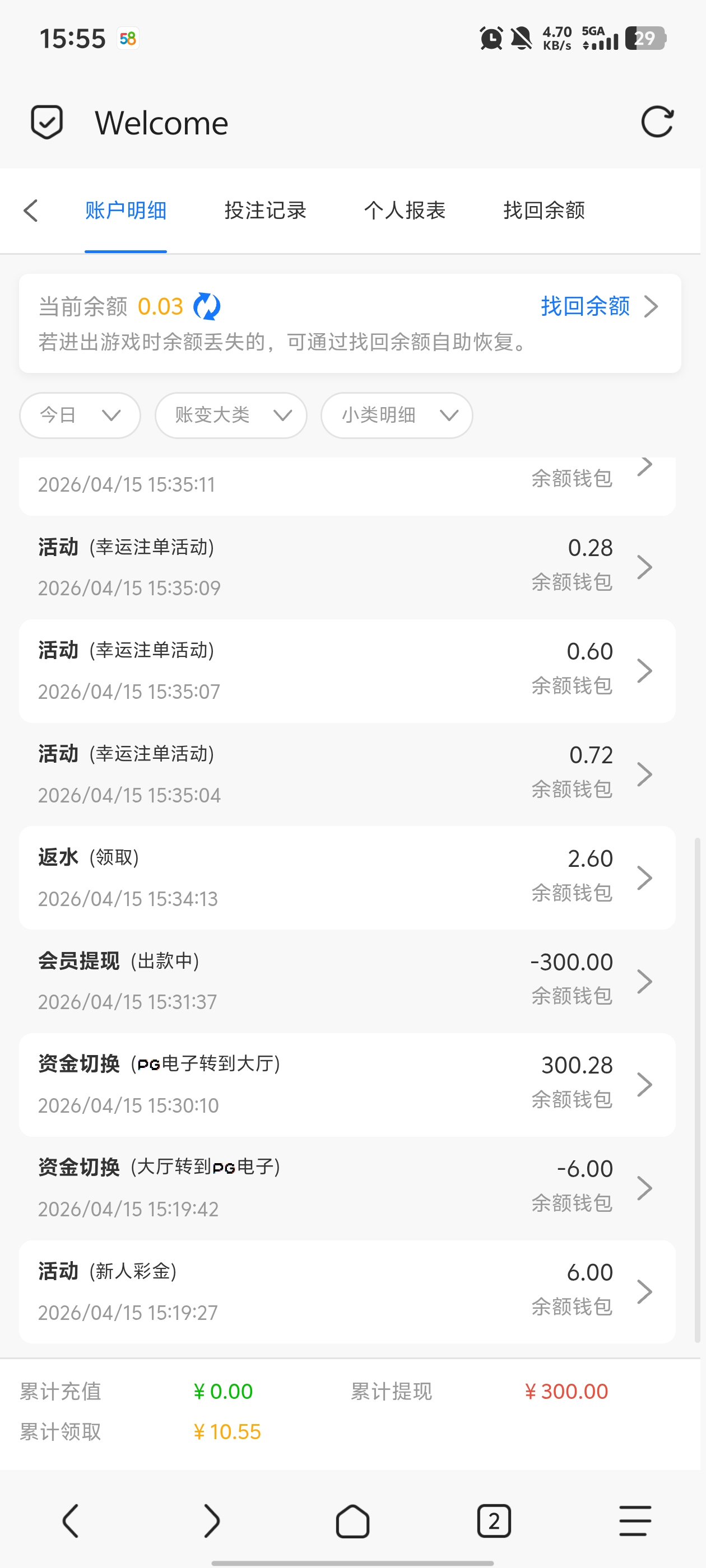This screenshot has height=1568, width=706.
Task: Go to the browser home page
Action: 352,1520
